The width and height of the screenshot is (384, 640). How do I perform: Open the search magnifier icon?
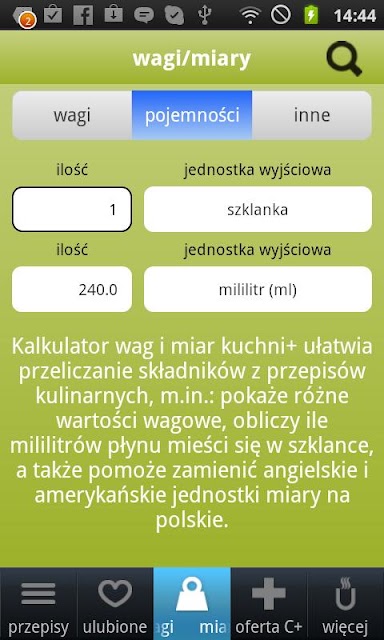(344, 59)
